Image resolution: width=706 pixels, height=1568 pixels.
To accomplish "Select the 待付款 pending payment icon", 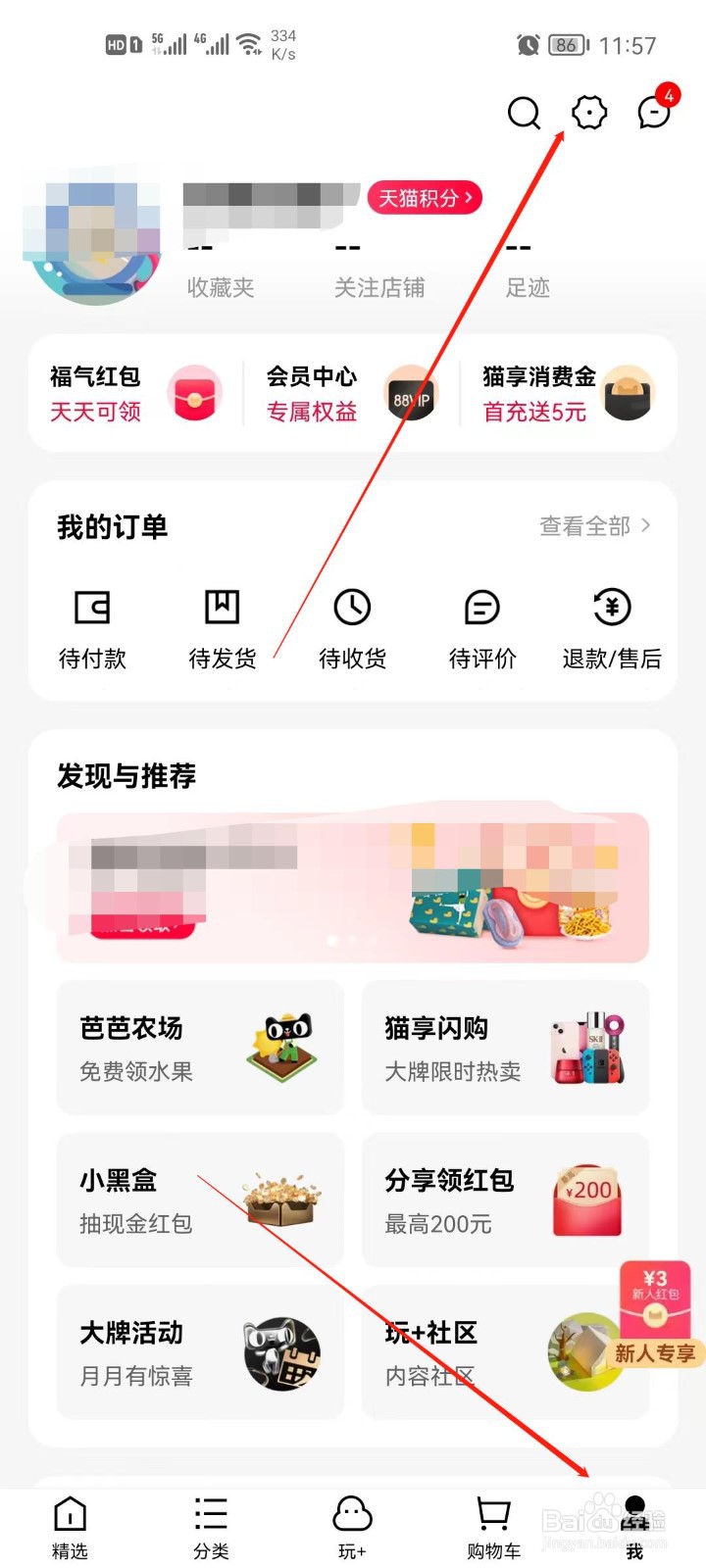I will [x=92, y=610].
